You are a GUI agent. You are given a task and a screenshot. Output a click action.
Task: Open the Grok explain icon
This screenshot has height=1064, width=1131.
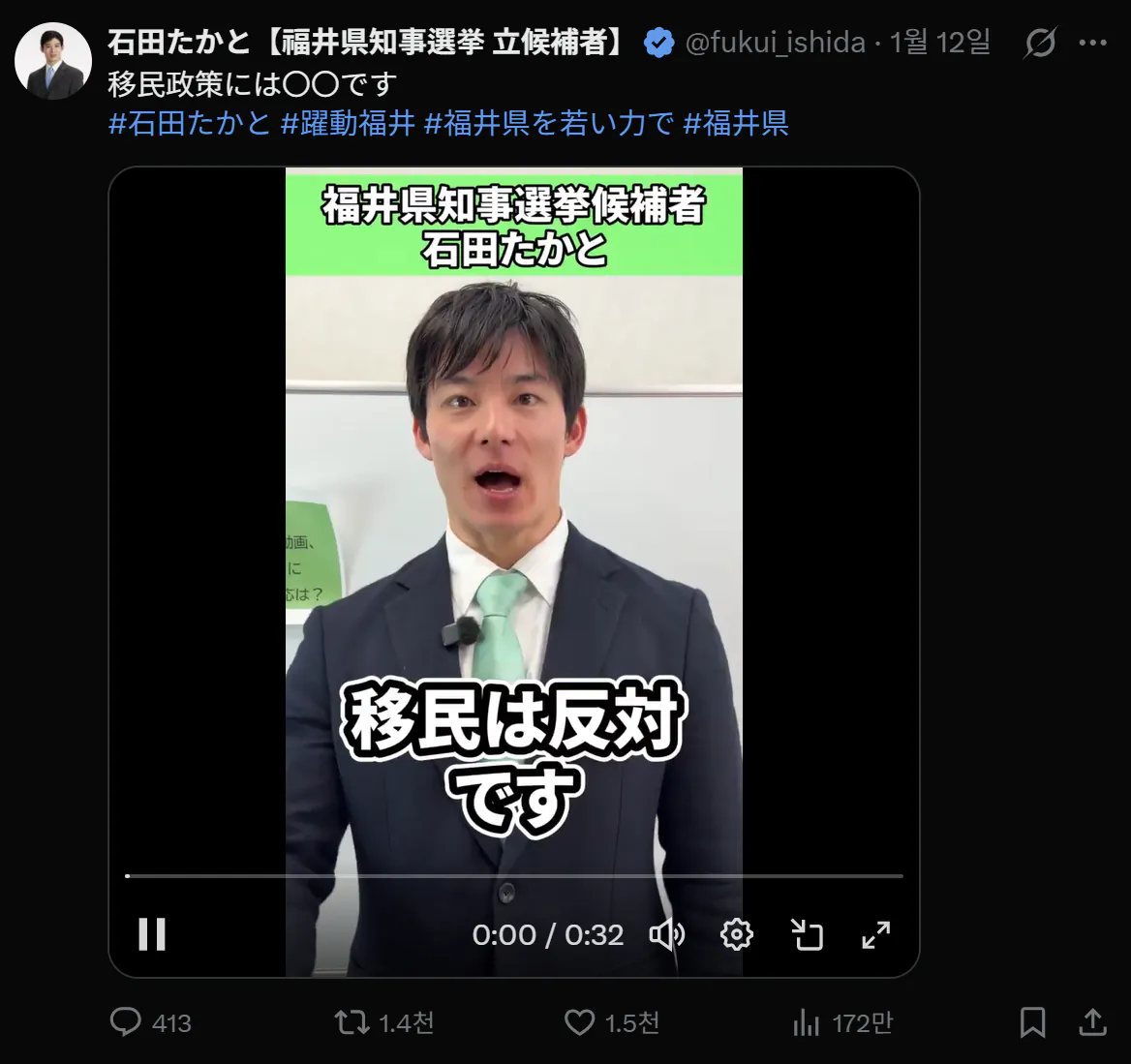point(1040,43)
